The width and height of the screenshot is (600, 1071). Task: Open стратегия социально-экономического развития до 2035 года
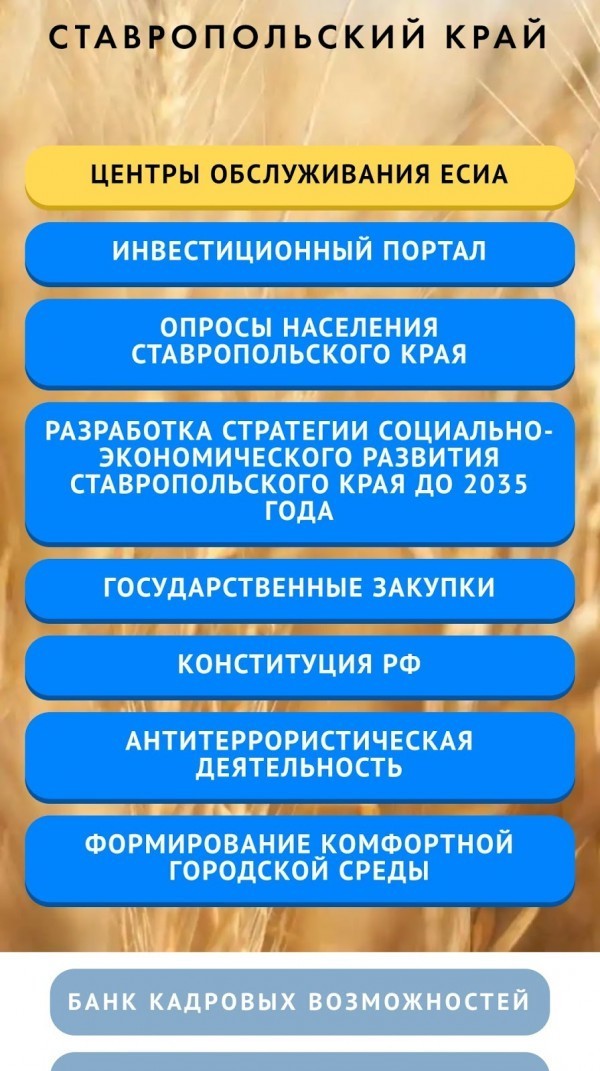(x=299, y=471)
